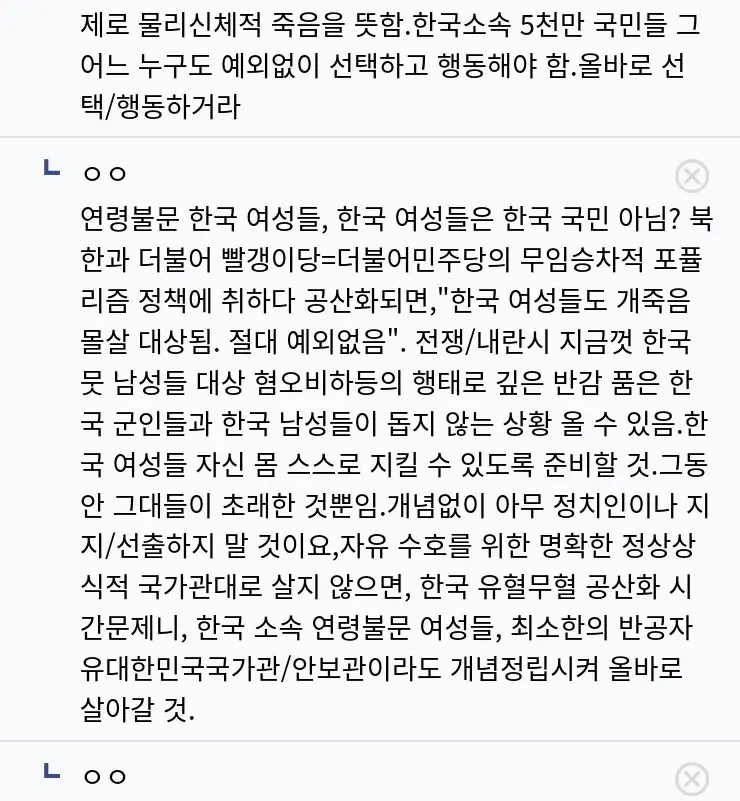740x801 pixels.
Task: Delete the last ㅇㅇ reply at the bottom
Action: pyautogui.click(x=692, y=778)
